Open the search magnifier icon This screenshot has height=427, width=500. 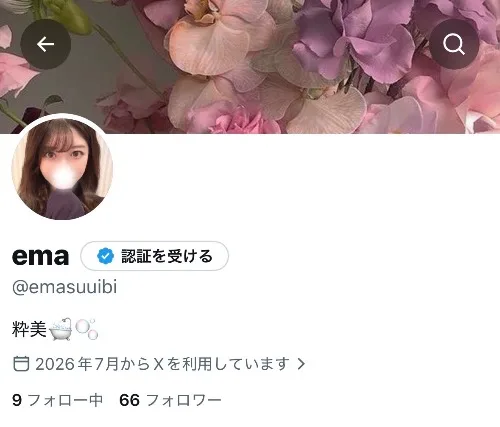coord(454,44)
